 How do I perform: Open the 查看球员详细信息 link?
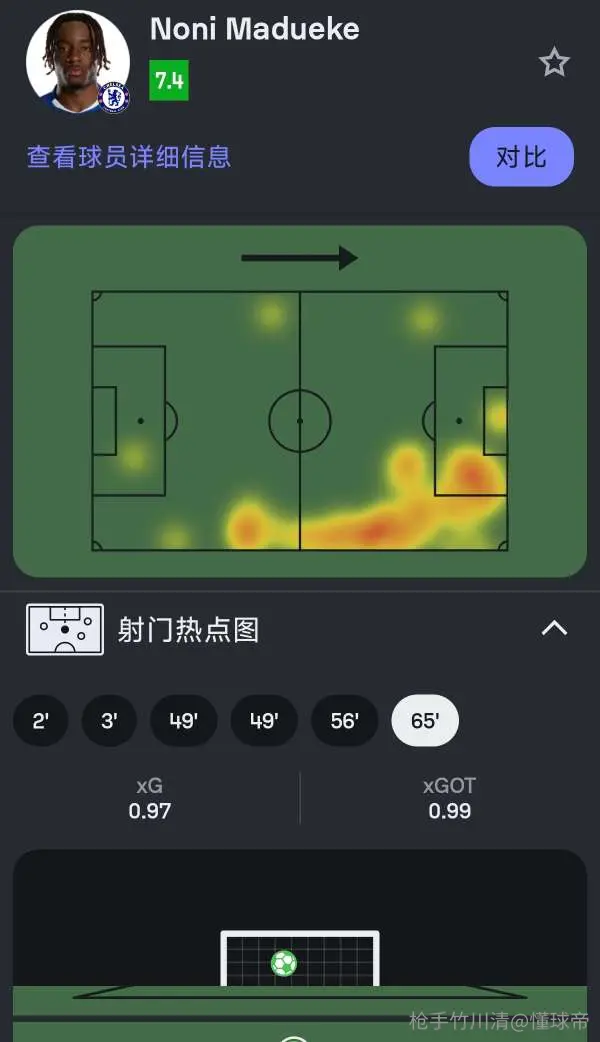[129, 157]
